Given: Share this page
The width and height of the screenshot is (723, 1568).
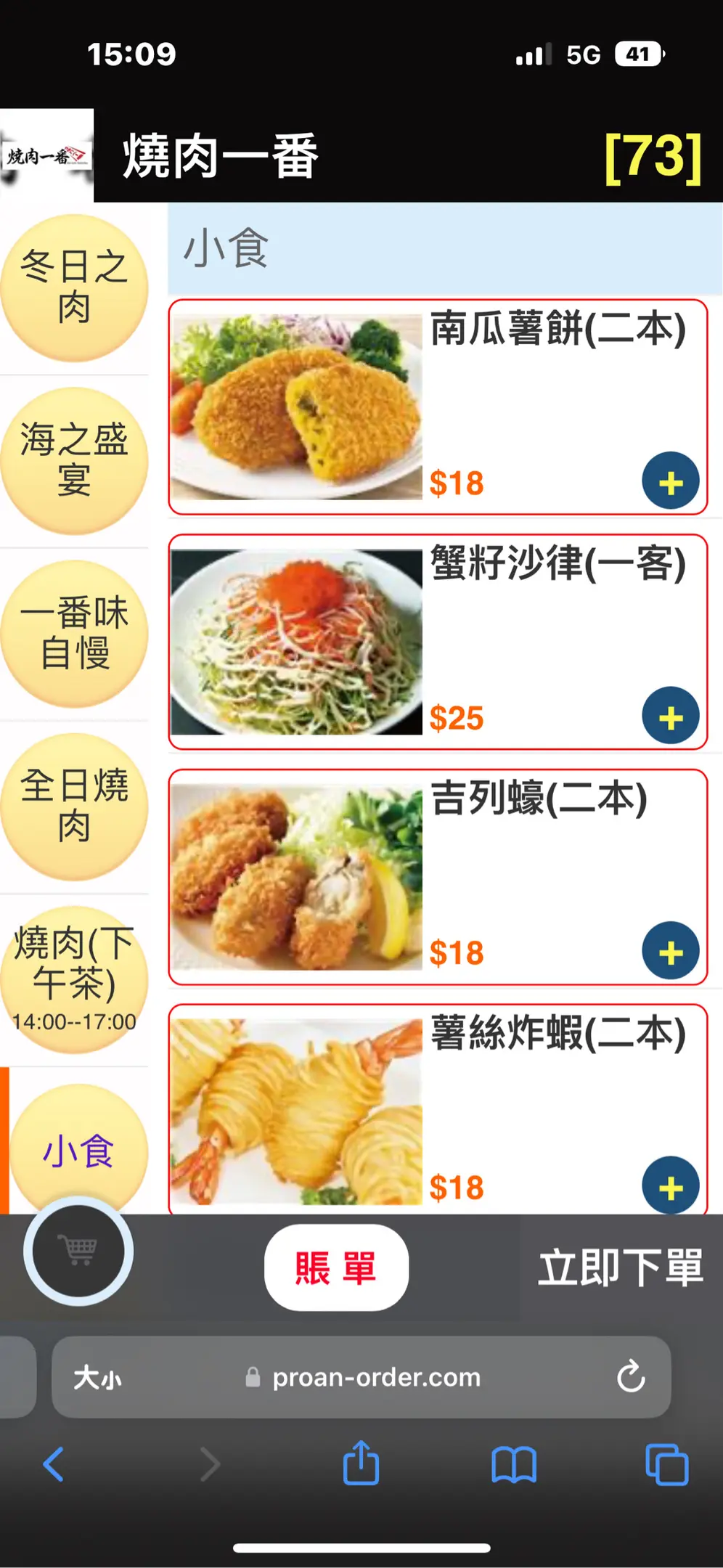Looking at the screenshot, I should (361, 1464).
